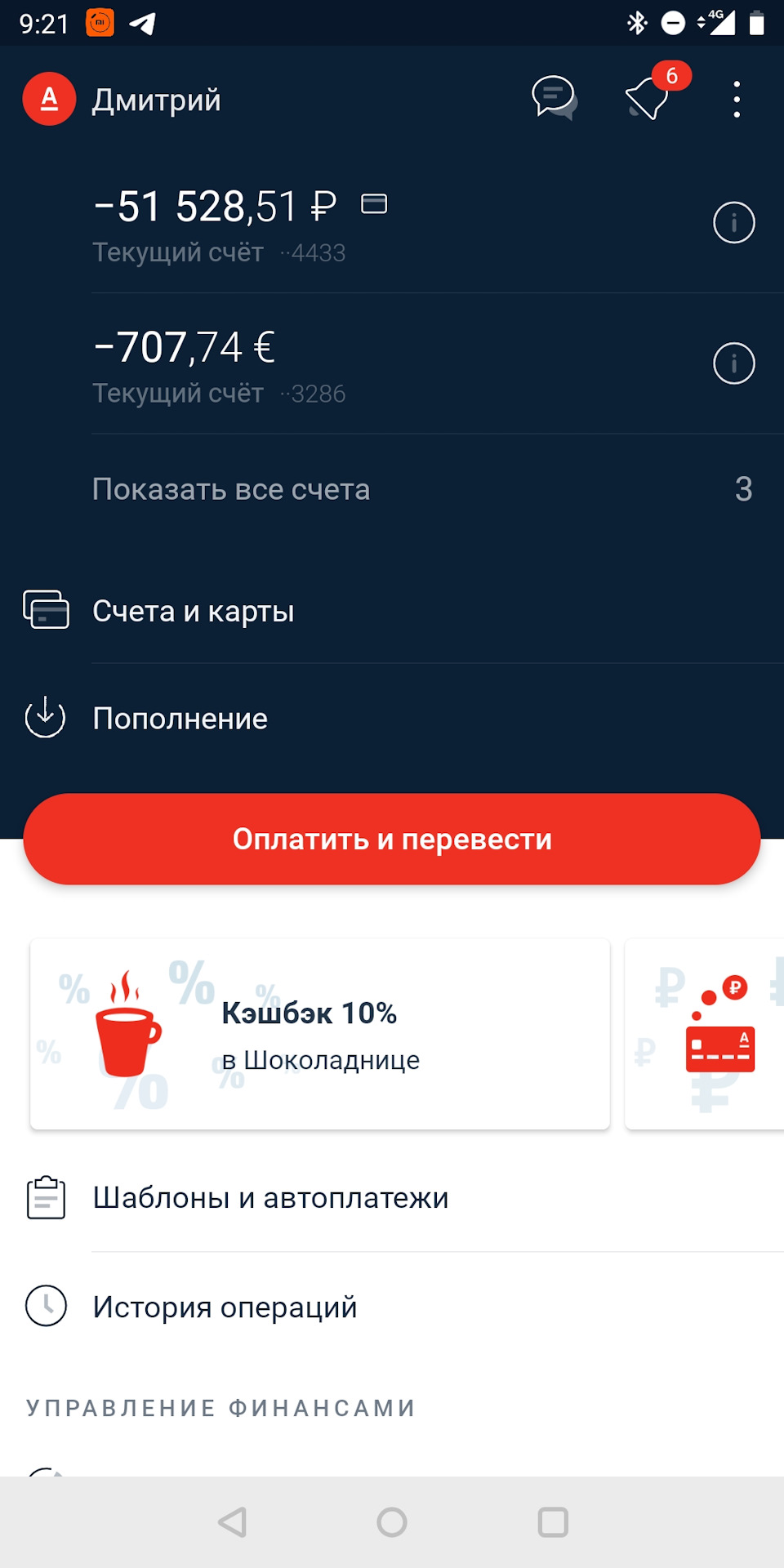The width and height of the screenshot is (784, 1568).
Task: Show info for account ending 3286
Action: point(733,363)
